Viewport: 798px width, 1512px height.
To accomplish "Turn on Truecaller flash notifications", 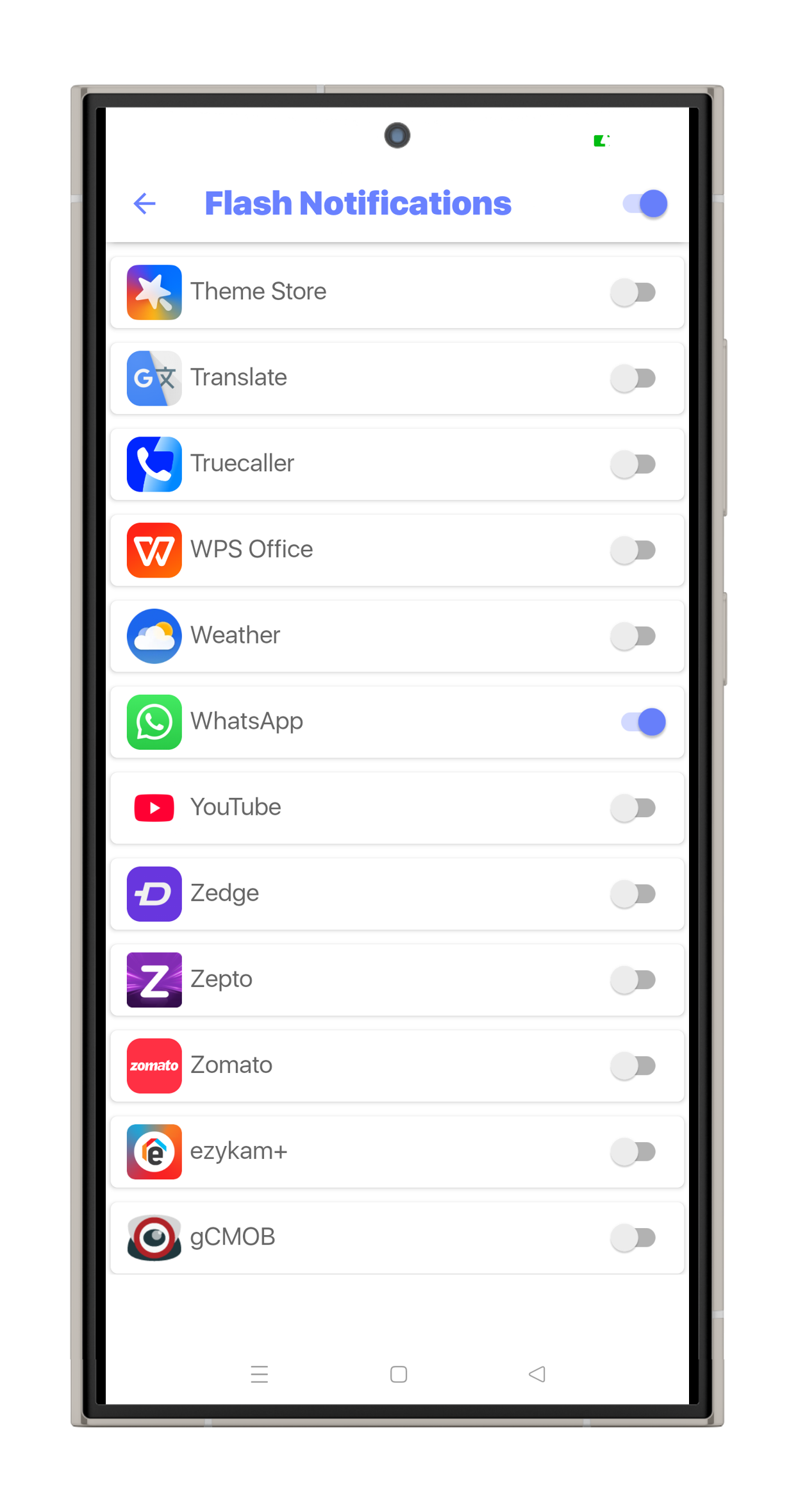I will click(633, 465).
